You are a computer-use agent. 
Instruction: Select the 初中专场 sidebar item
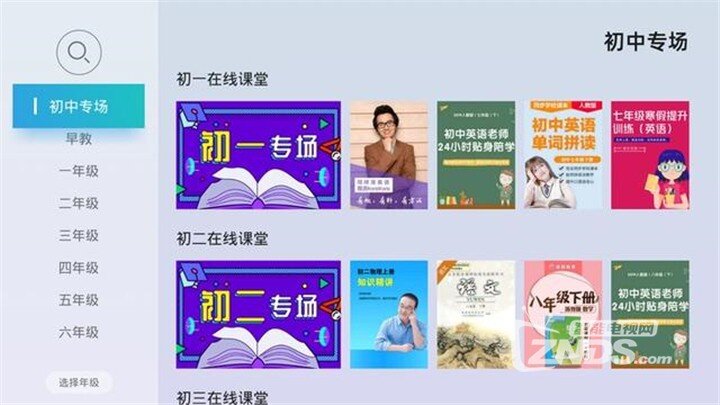coord(78,106)
